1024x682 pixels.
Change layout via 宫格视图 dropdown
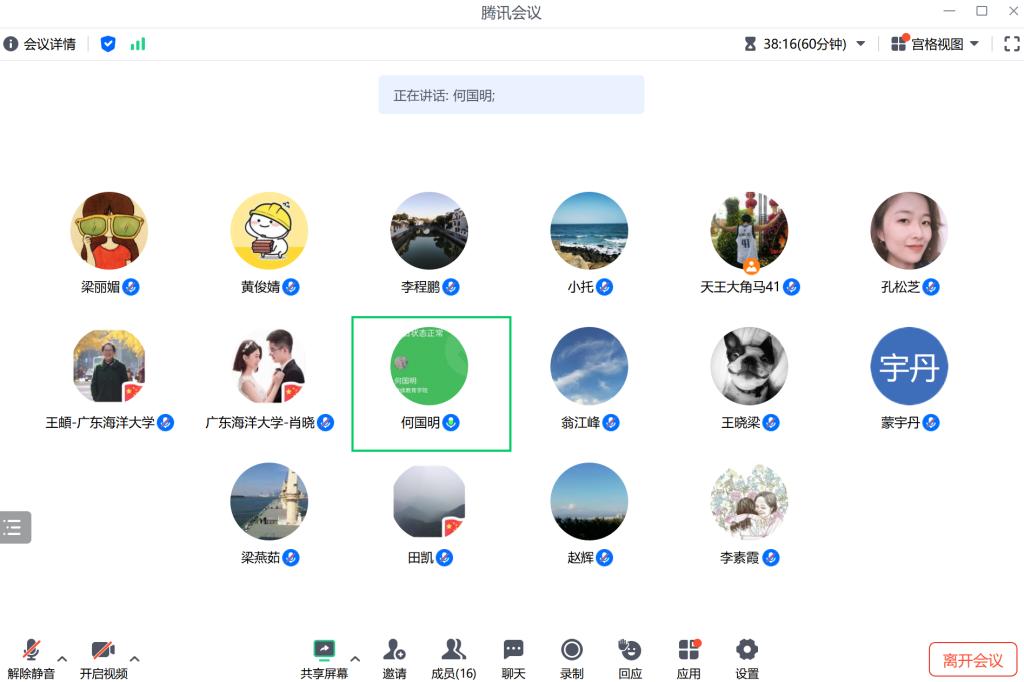(936, 44)
